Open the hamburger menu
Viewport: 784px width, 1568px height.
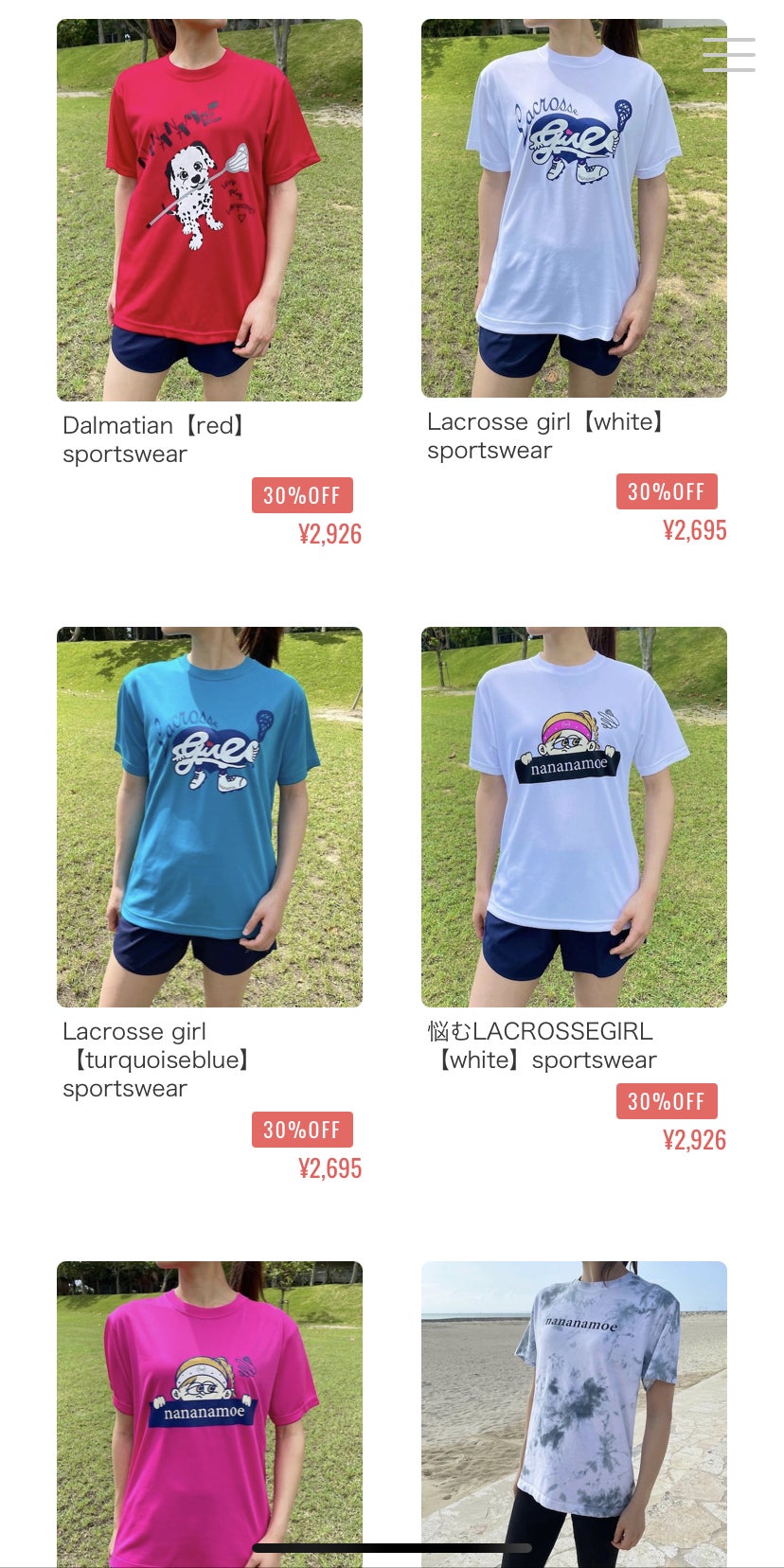tap(728, 55)
